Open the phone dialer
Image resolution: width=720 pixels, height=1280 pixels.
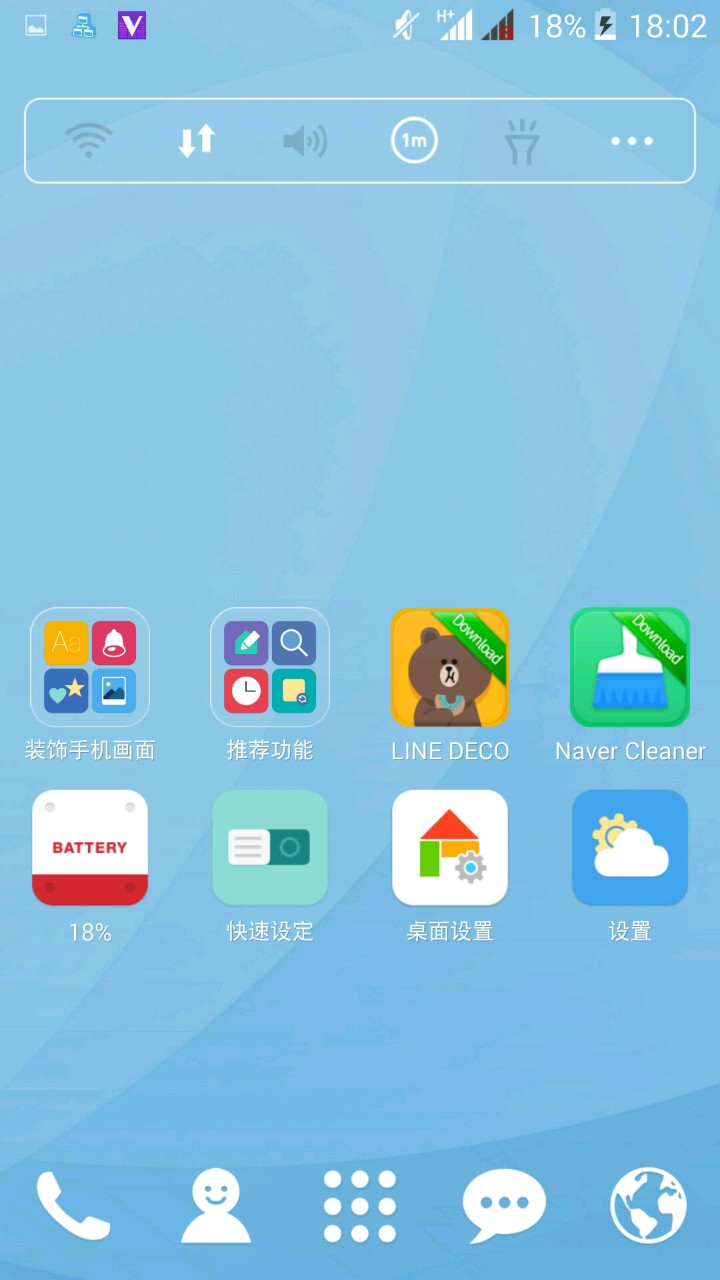coord(73,1206)
